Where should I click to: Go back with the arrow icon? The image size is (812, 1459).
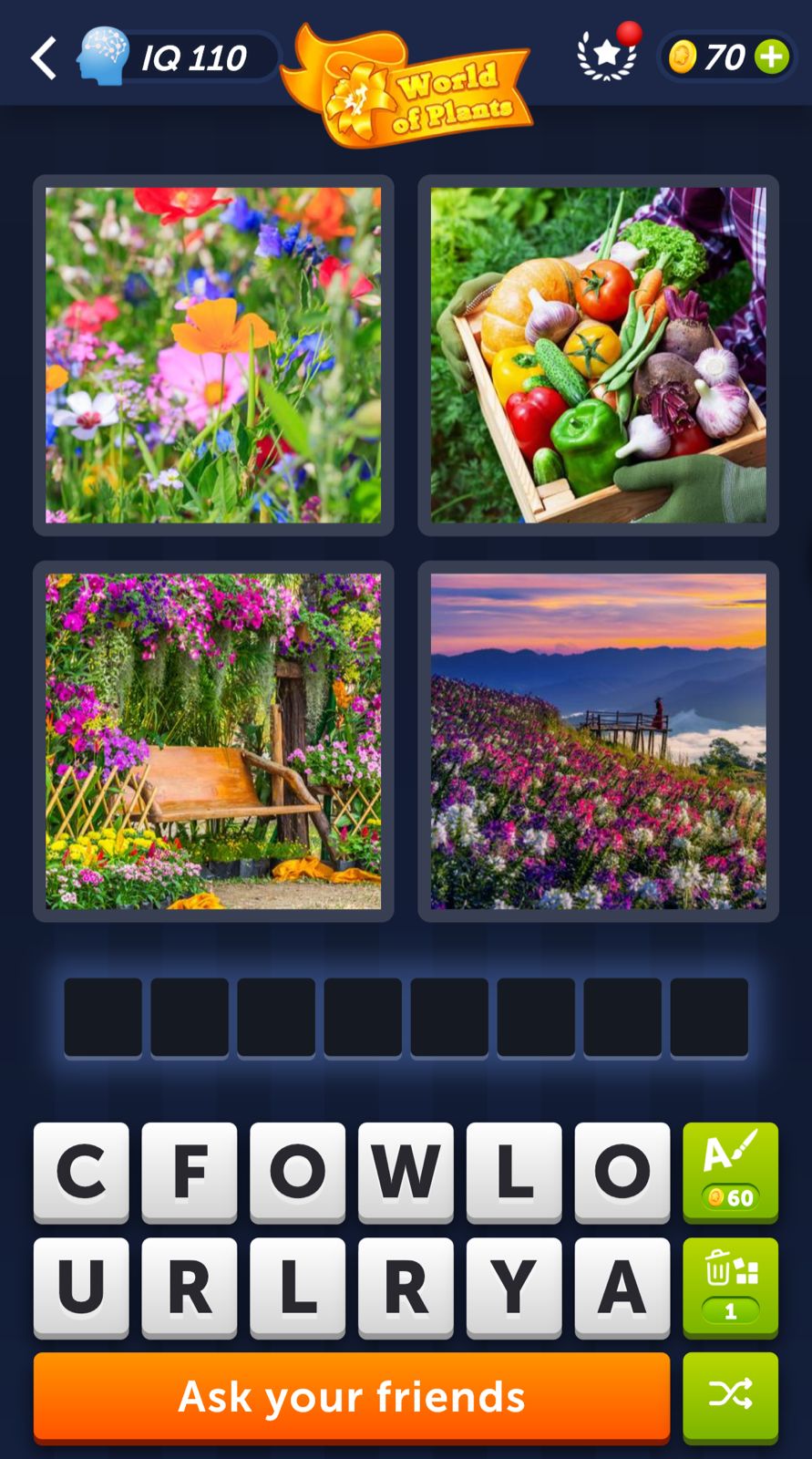click(x=44, y=58)
